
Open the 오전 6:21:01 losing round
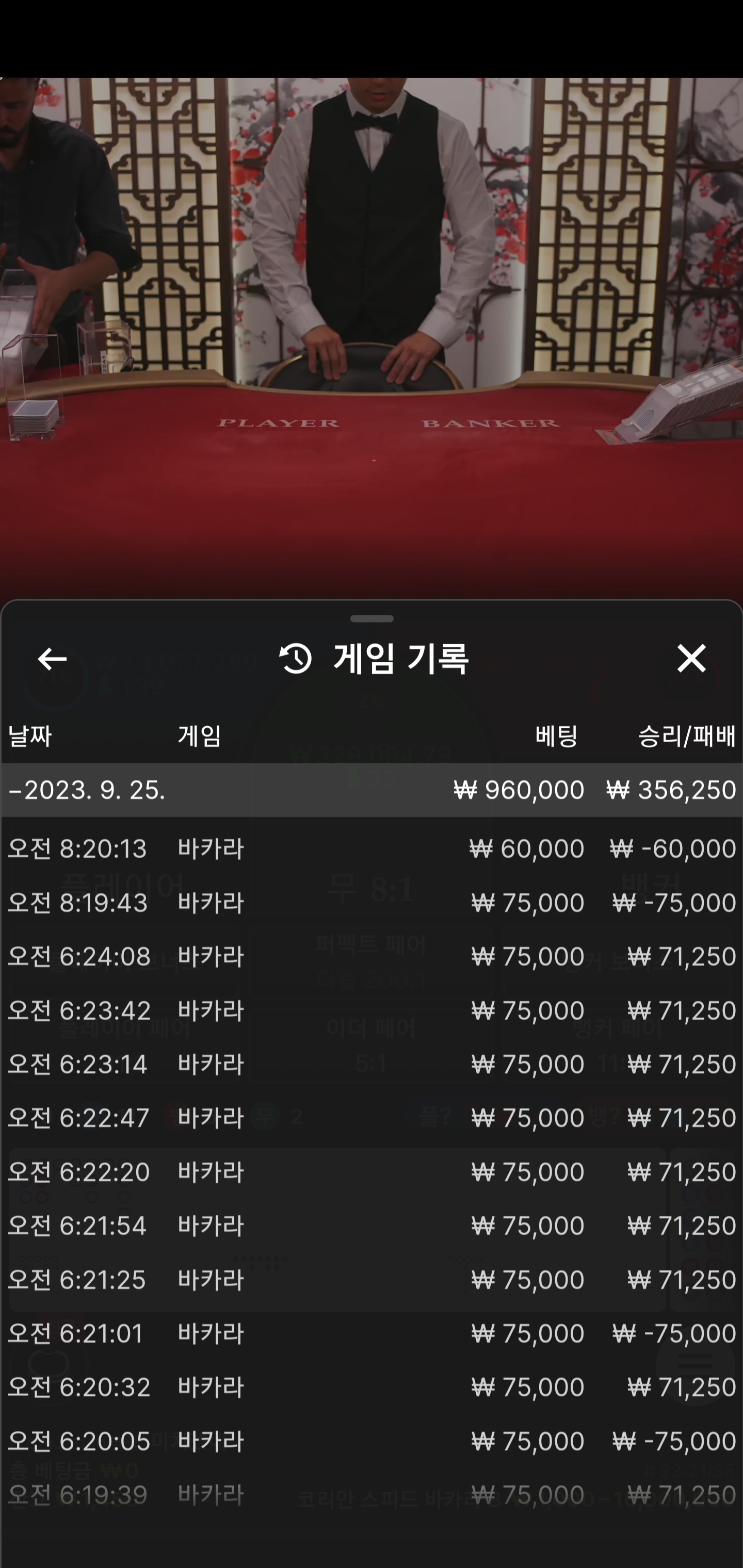click(372, 1333)
